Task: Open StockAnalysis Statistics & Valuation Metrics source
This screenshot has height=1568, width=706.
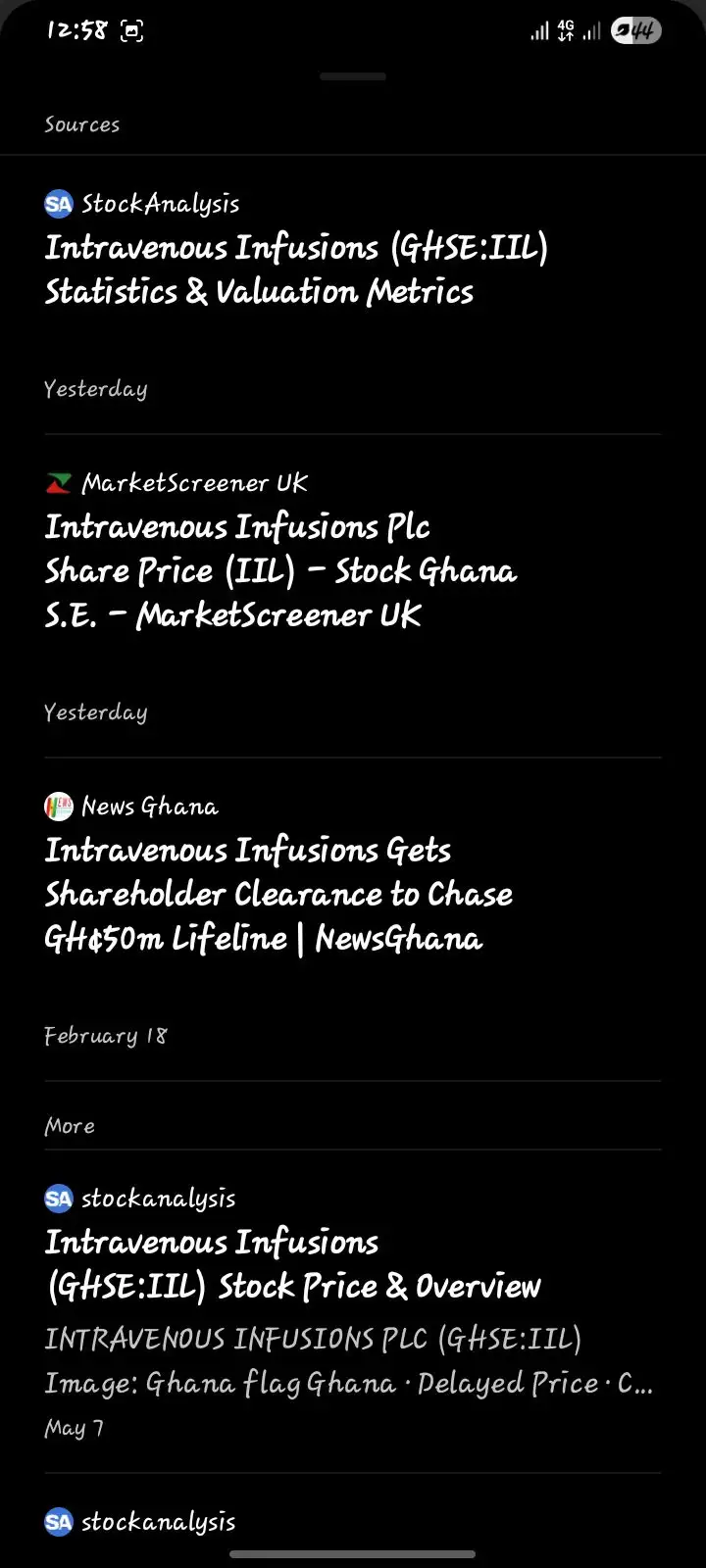Action: [353, 294]
